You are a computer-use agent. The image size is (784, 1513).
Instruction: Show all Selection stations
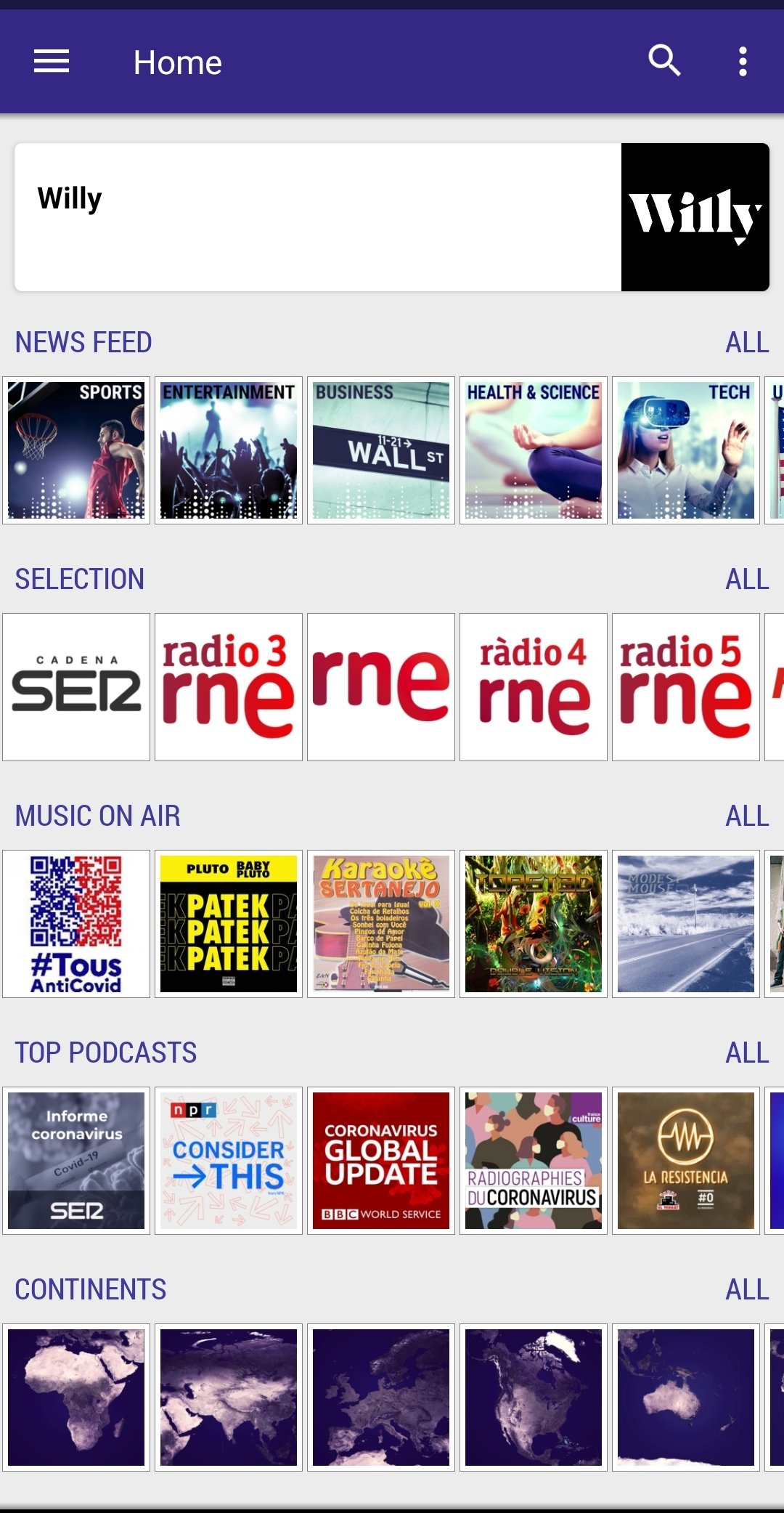747,579
